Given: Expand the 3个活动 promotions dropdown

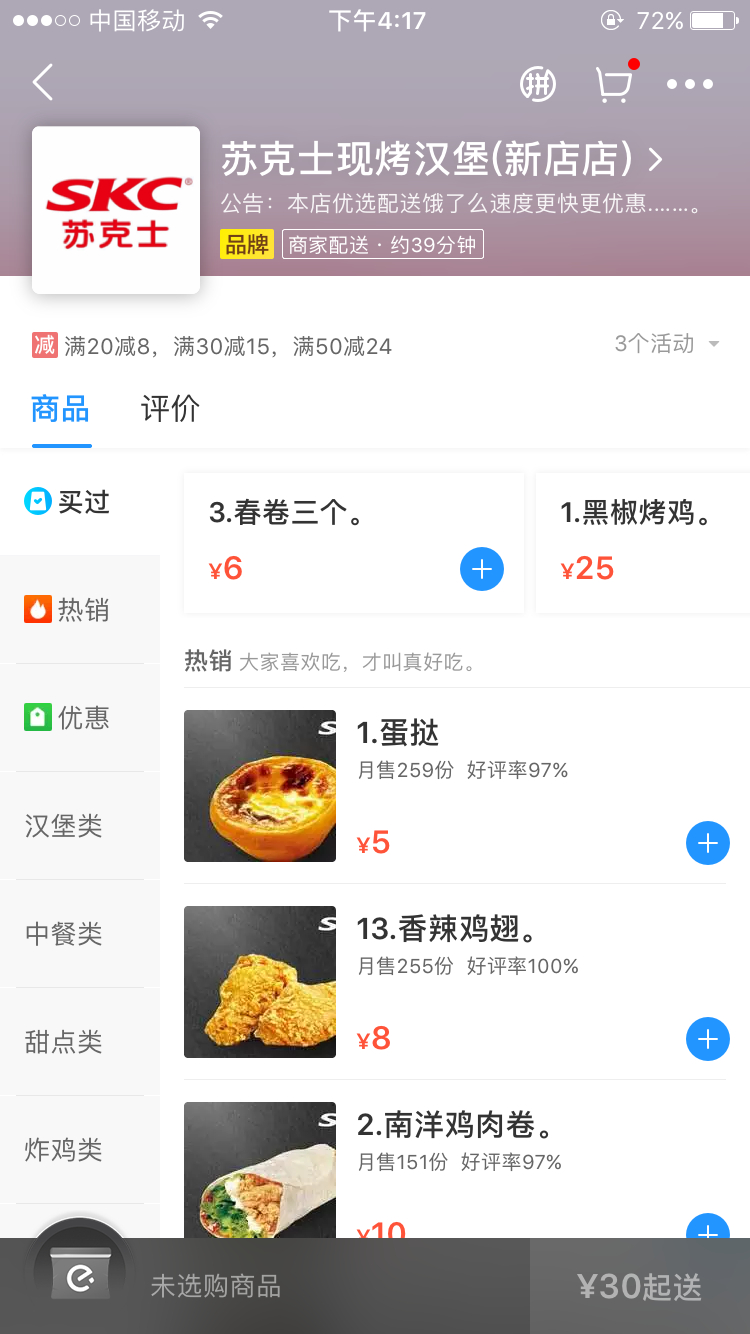Looking at the screenshot, I should (667, 344).
